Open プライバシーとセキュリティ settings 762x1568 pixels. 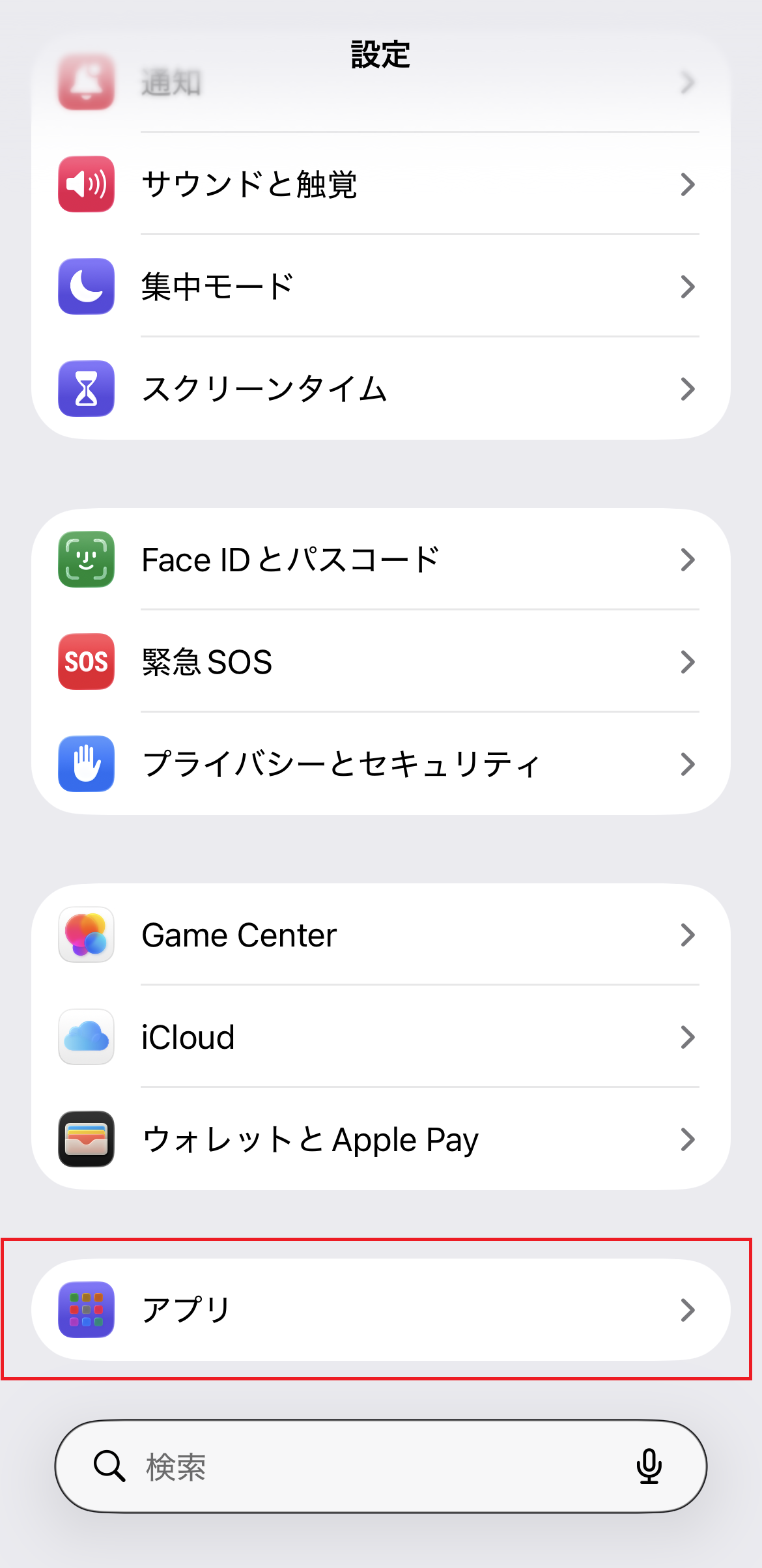[380, 764]
